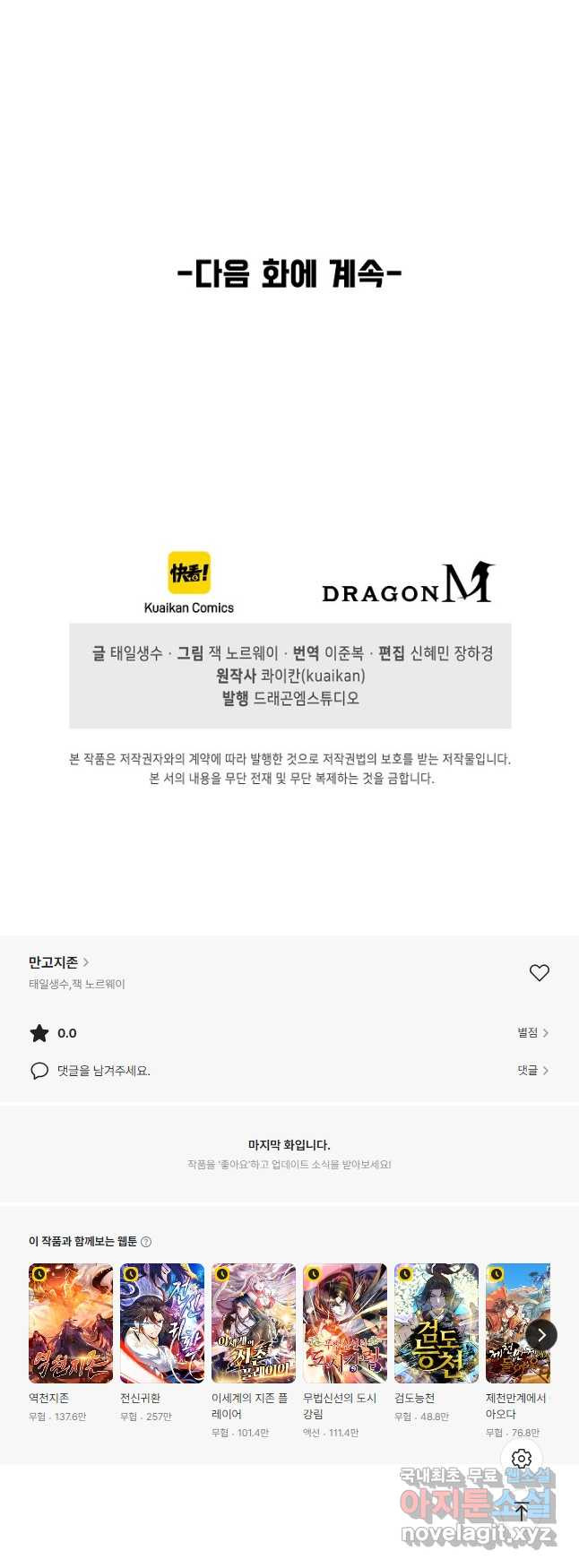Open the viewer settings gear
The width and height of the screenshot is (579, 1568).
[x=522, y=1459]
